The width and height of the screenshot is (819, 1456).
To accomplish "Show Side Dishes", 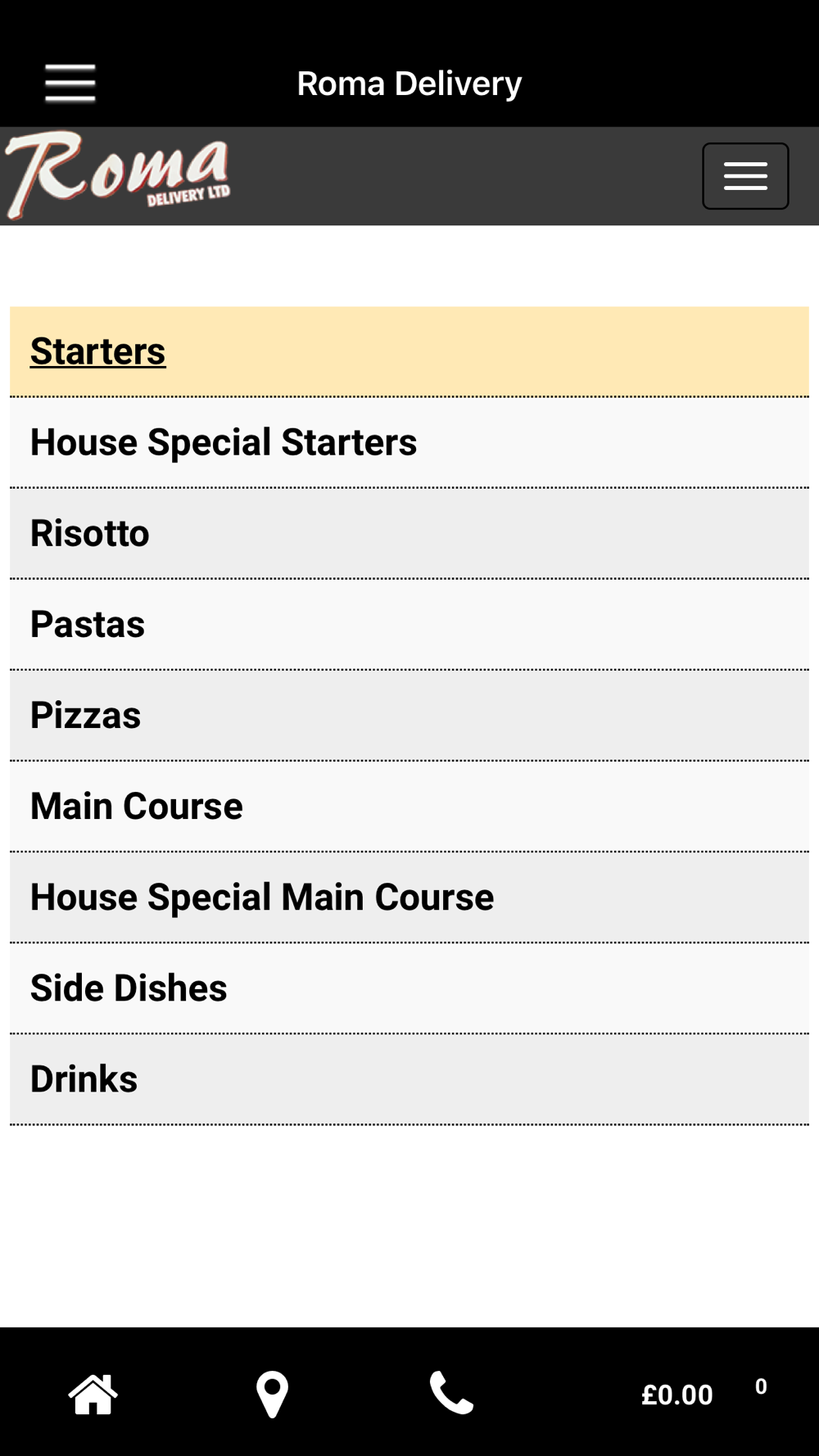I will (x=409, y=988).
